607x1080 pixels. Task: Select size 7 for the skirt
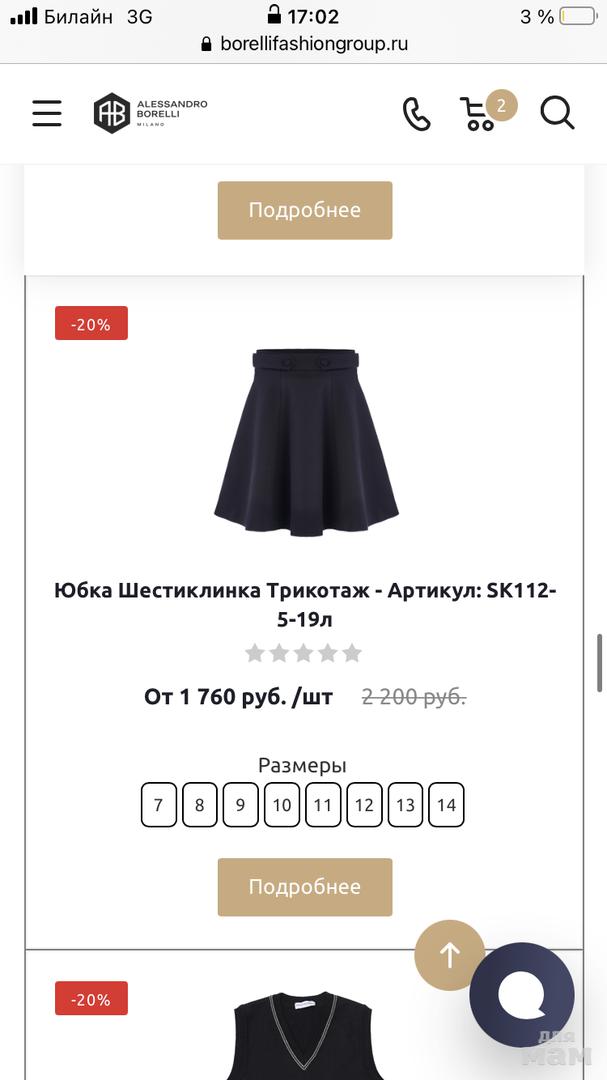point(159,805)
